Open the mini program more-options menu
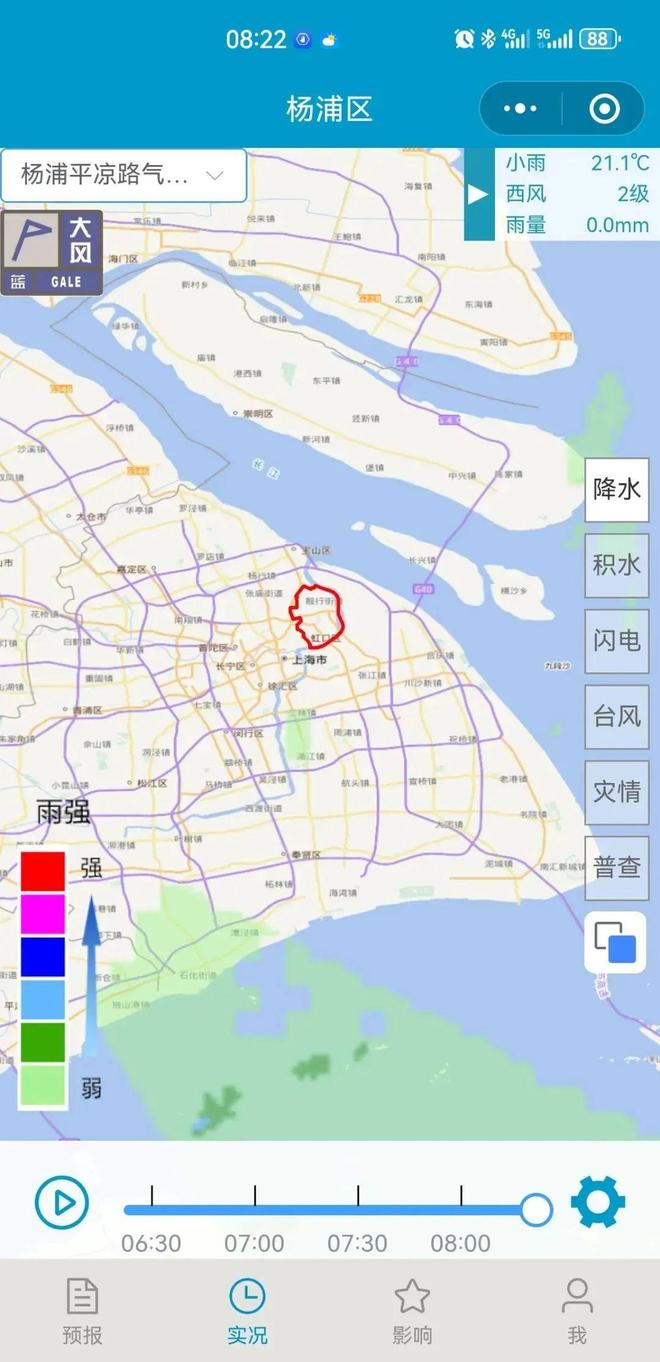 coord(520,109)
